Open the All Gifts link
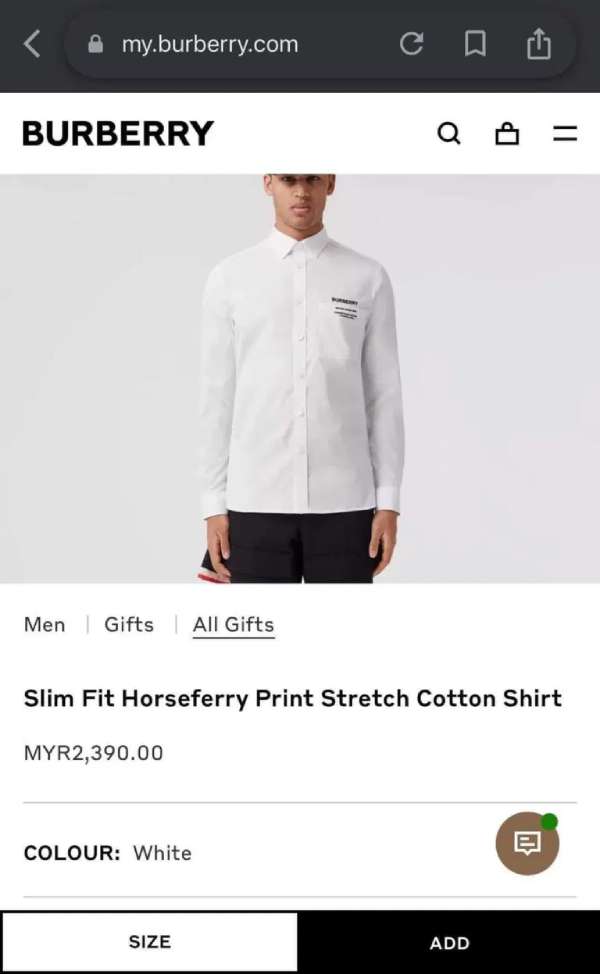Viewport: 600px width, 974px height. click(x=233, y=624)
